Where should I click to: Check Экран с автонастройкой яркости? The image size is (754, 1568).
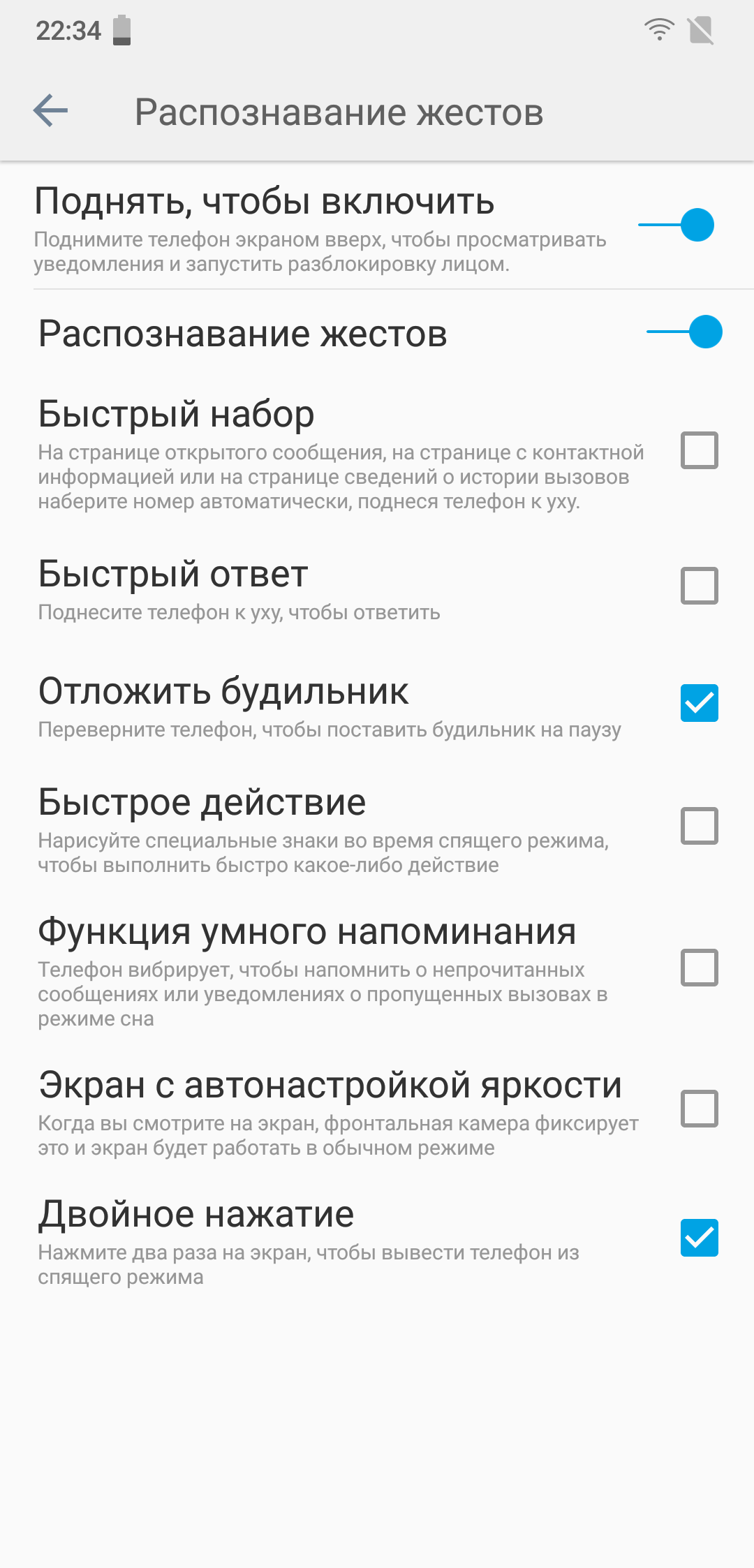[700, 1109]
